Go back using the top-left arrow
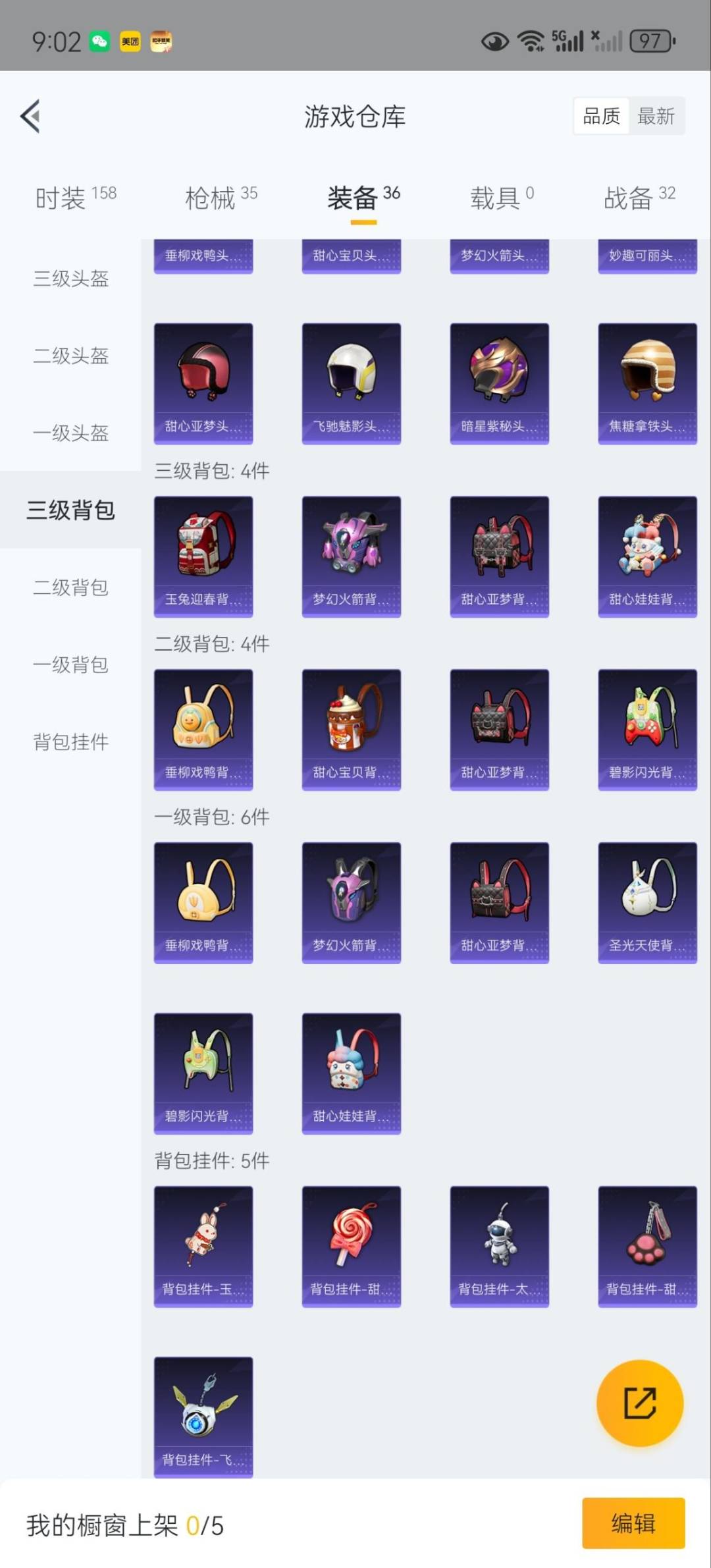711x1568 pixels. 30,117
